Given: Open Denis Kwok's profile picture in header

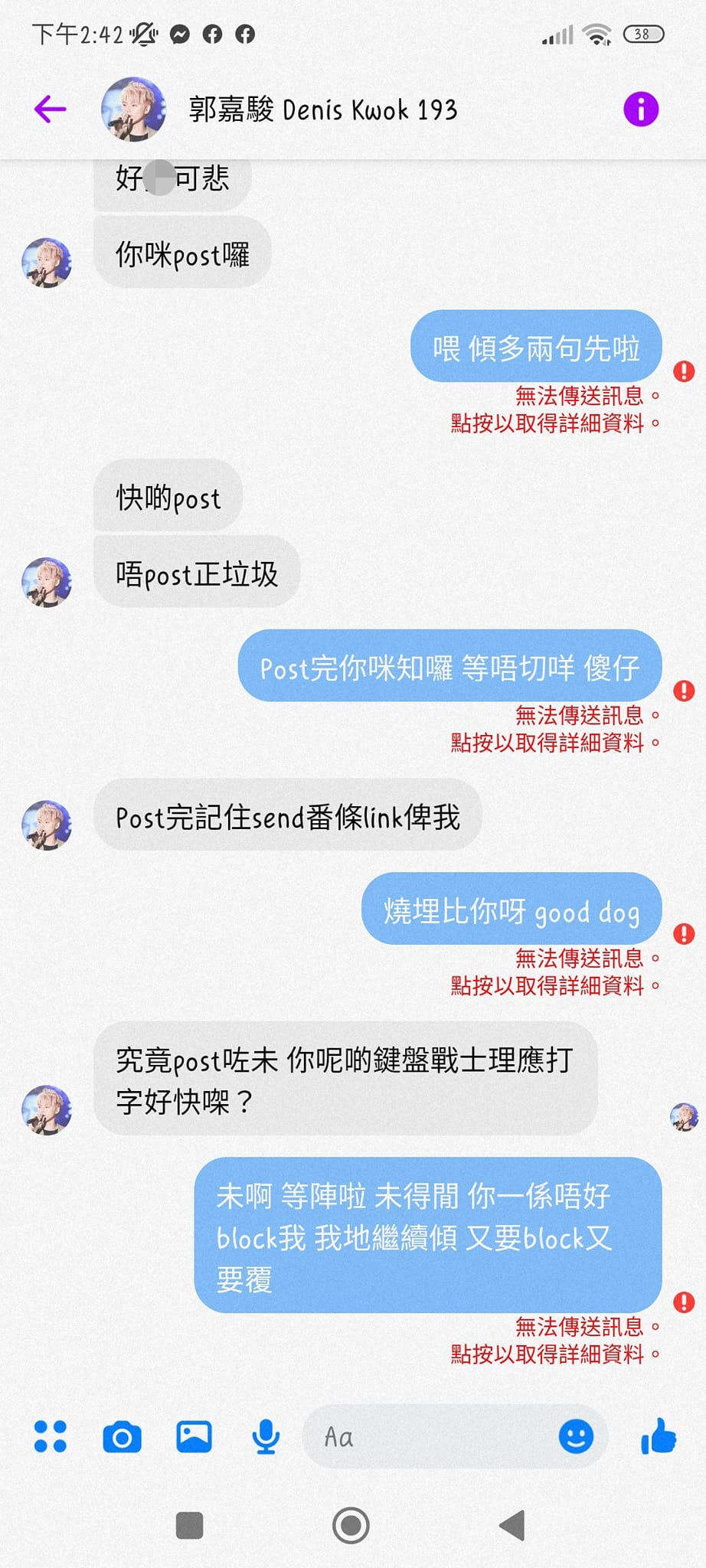Looking at the screenshot, I should click(133, 109).
